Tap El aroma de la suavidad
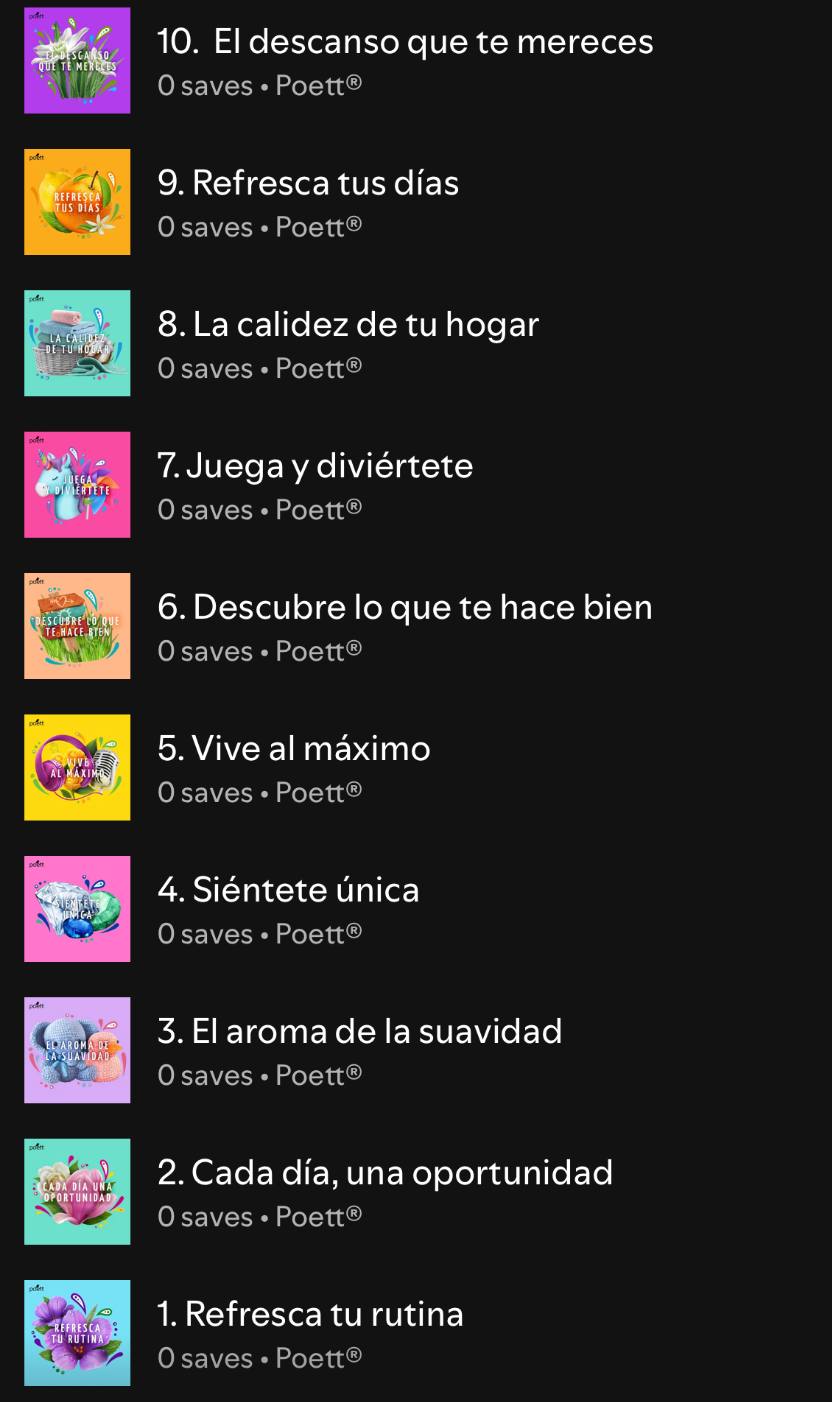The height and width of the screenshot is (1402, 832). click(360, 1031)
